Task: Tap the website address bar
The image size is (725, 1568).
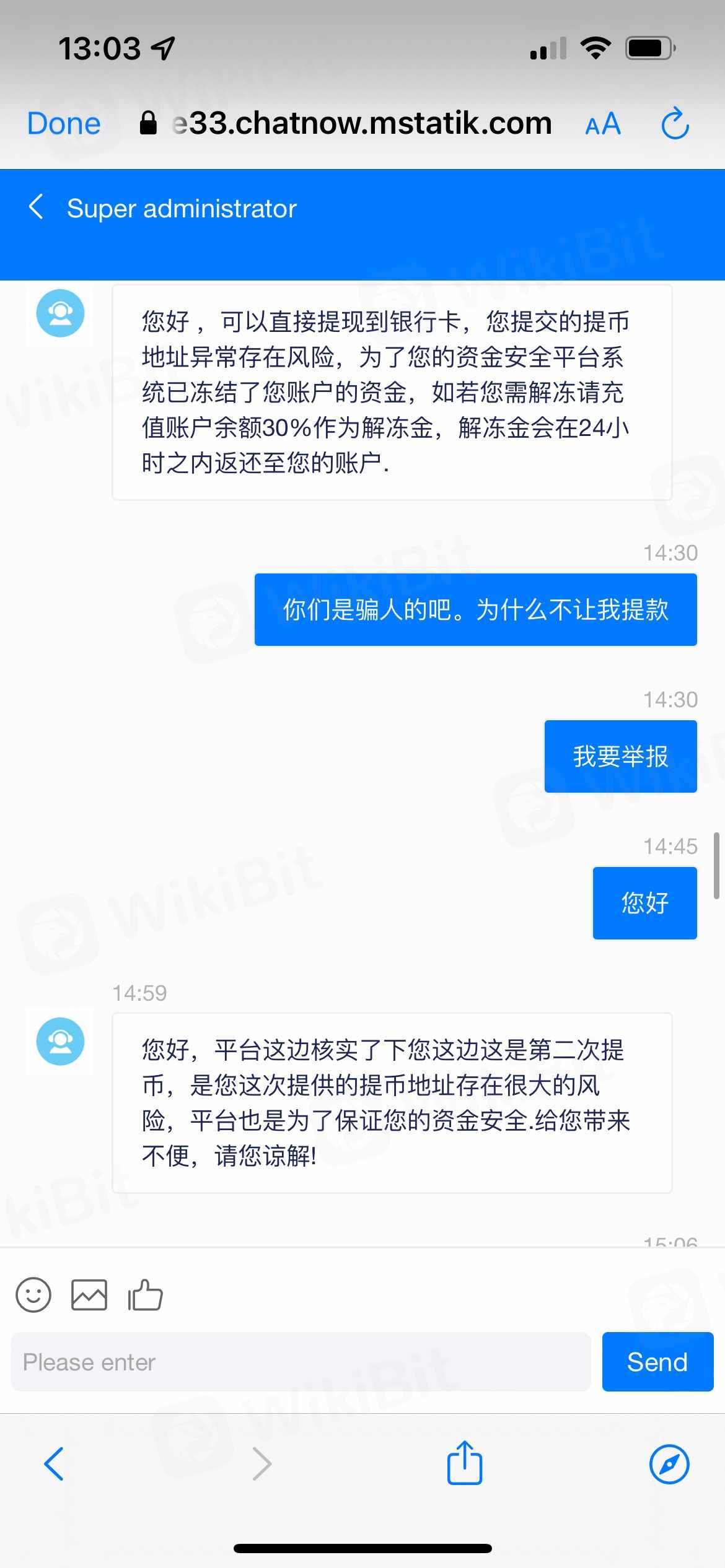Action: (362, 123)
